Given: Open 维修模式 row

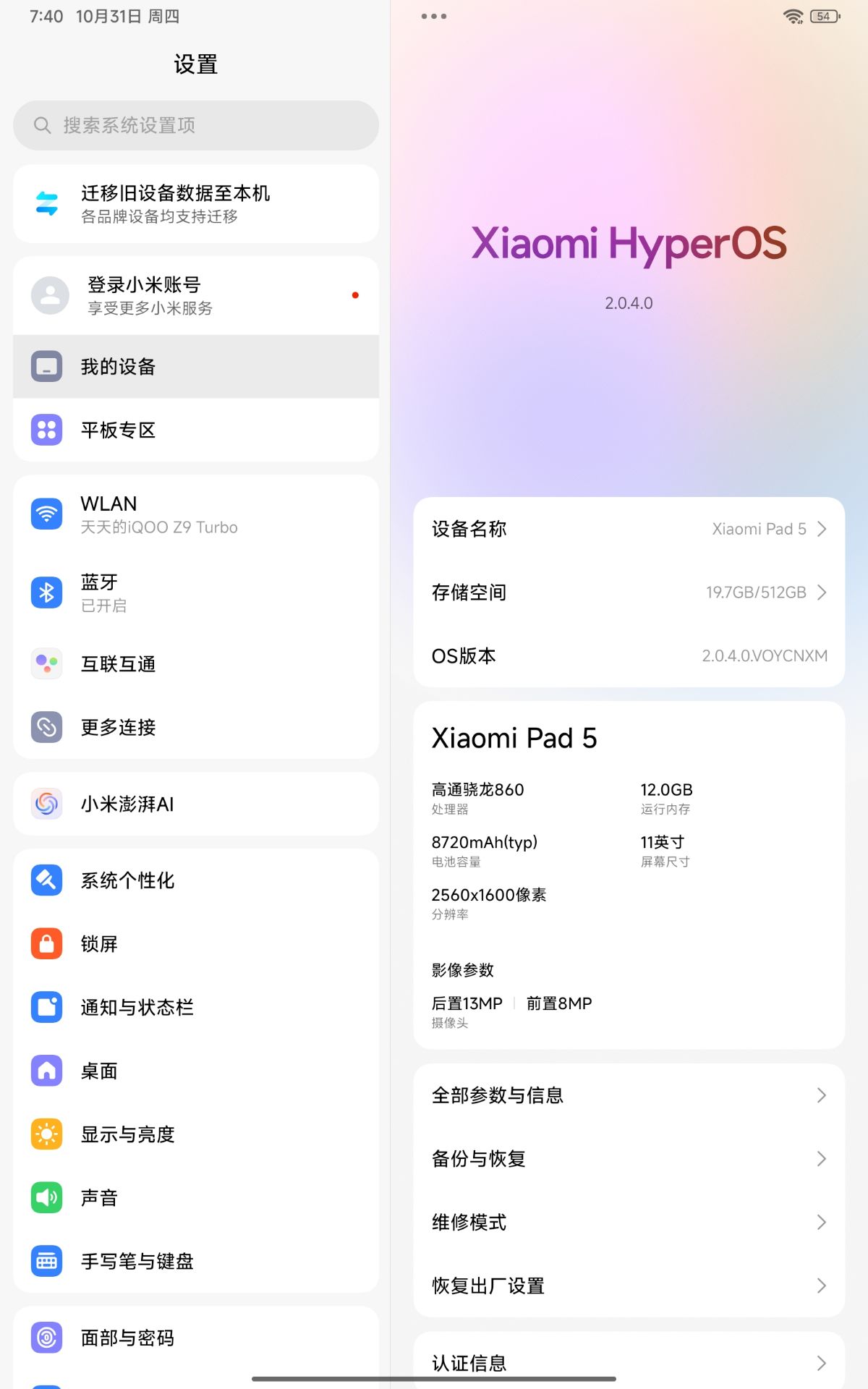Looking at the screenshot, I should point(629,1222).
